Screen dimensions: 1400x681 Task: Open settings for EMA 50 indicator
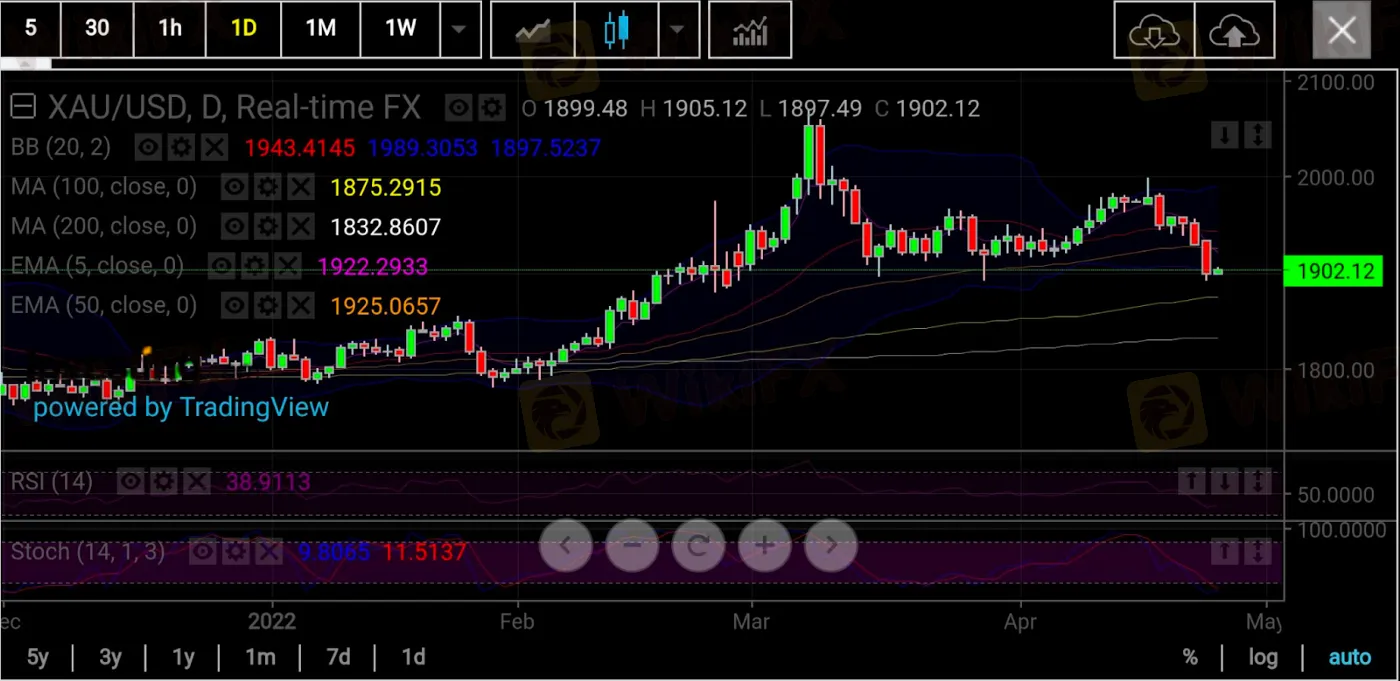(x=266, y=305)
